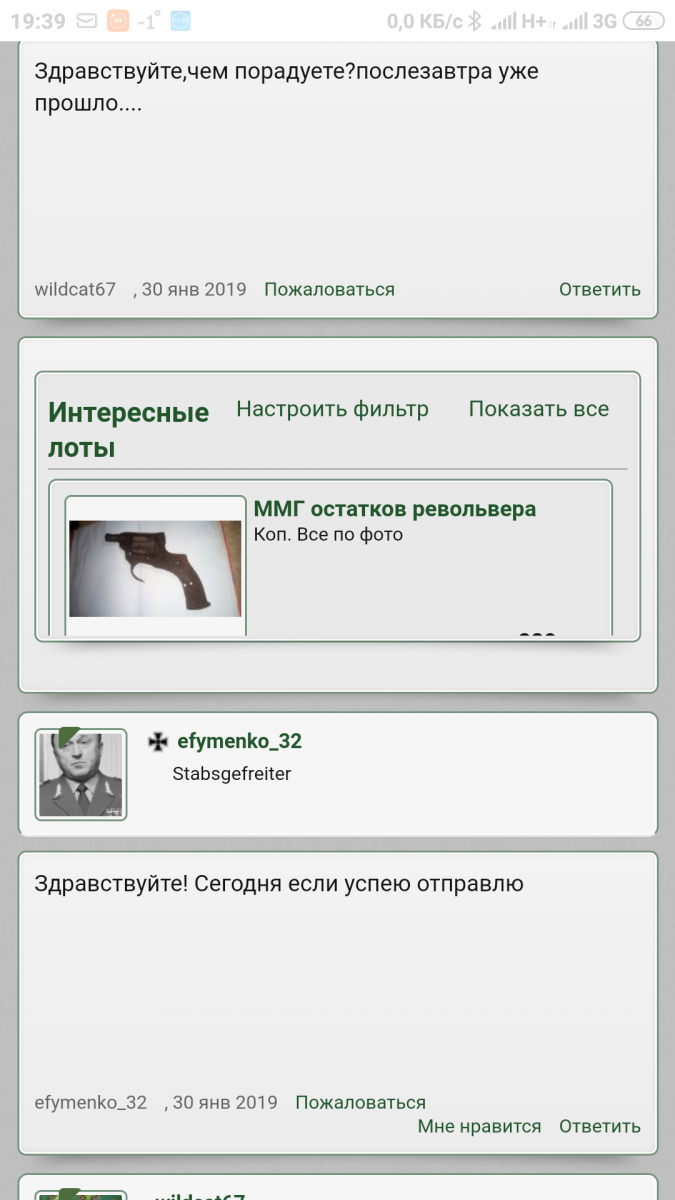Image resolution: width=675 pixels, height=1200 pixels.
Task: Reply to efymenko_32's message
Action: [x=599, y=1126]
